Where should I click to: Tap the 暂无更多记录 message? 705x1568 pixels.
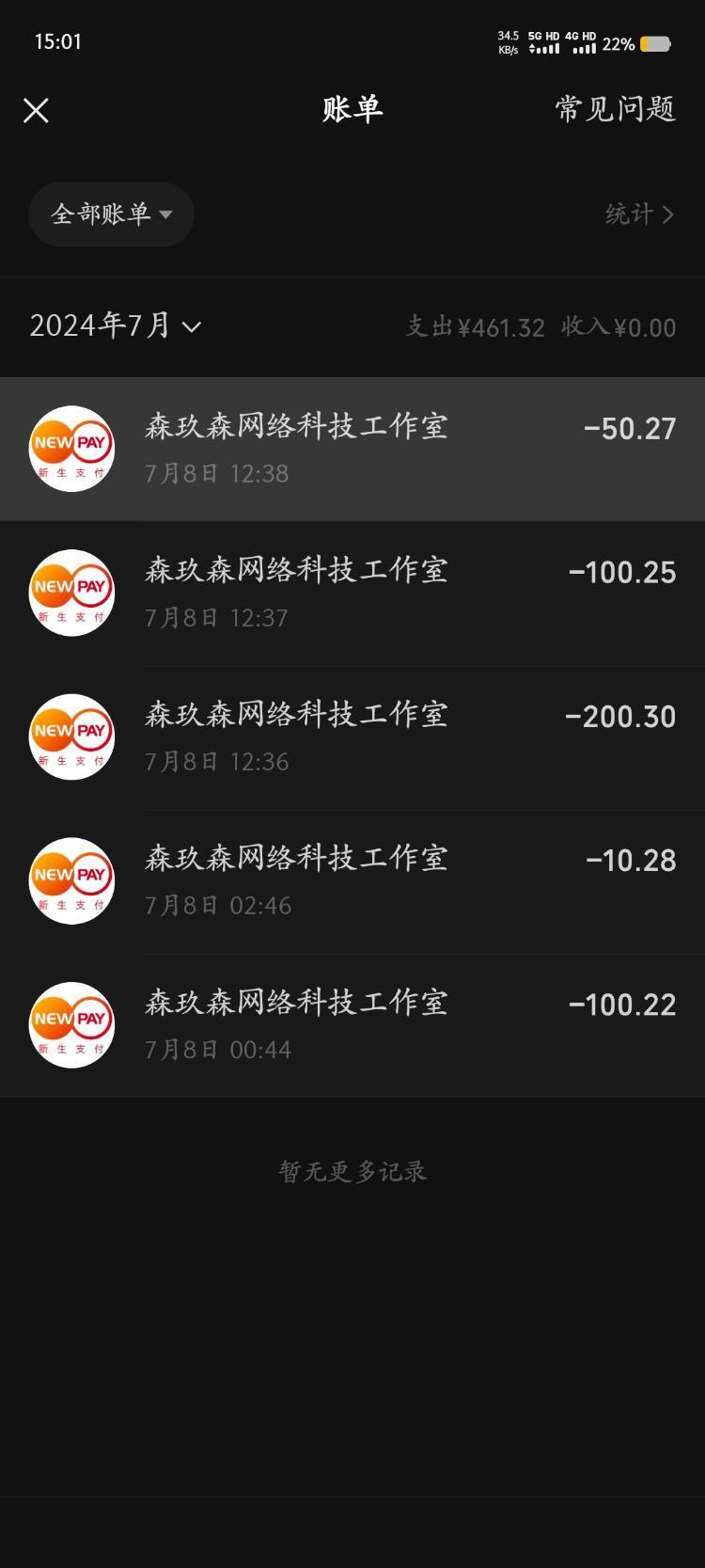[x=352, y=1170]
